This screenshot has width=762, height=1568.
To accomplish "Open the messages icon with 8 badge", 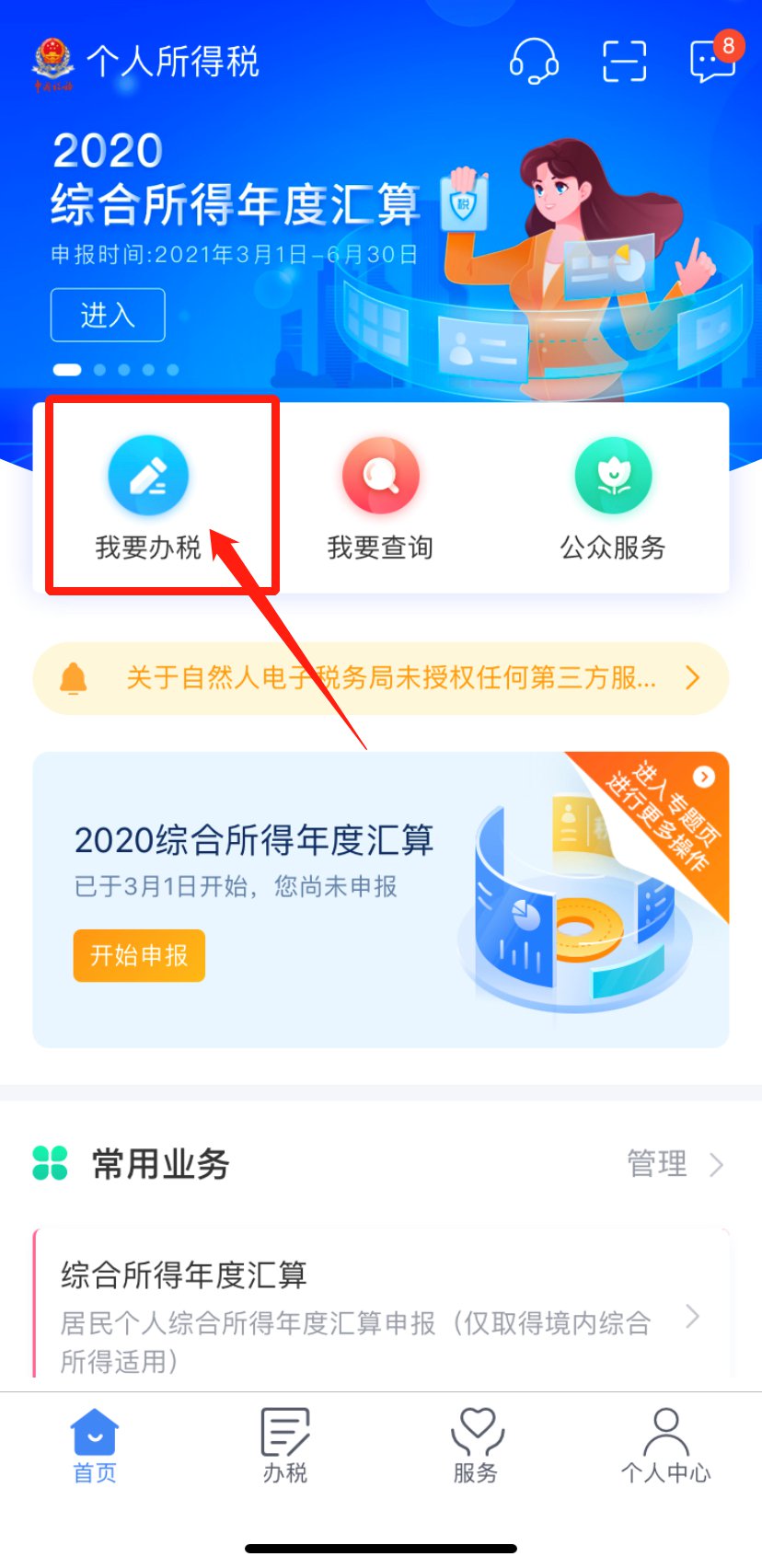I will tap(712, 61).
